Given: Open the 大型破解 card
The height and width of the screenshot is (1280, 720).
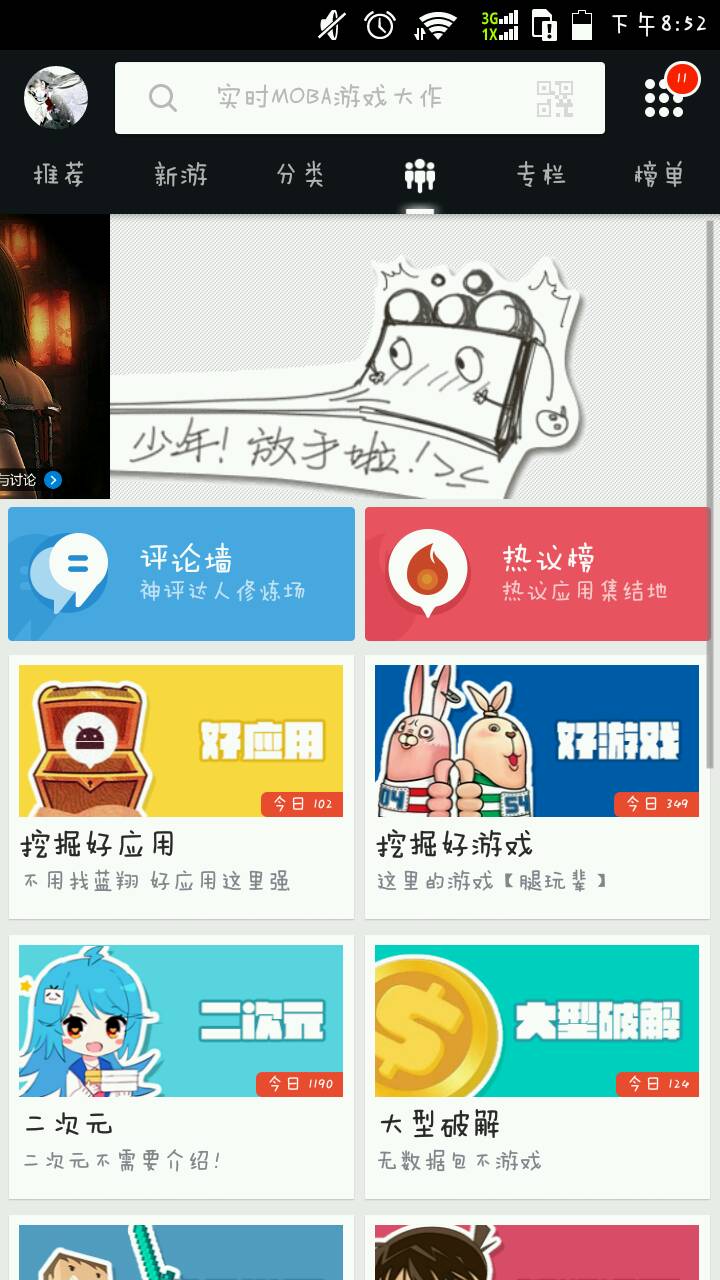Looking at the screenshot, I should point(537,1066).
